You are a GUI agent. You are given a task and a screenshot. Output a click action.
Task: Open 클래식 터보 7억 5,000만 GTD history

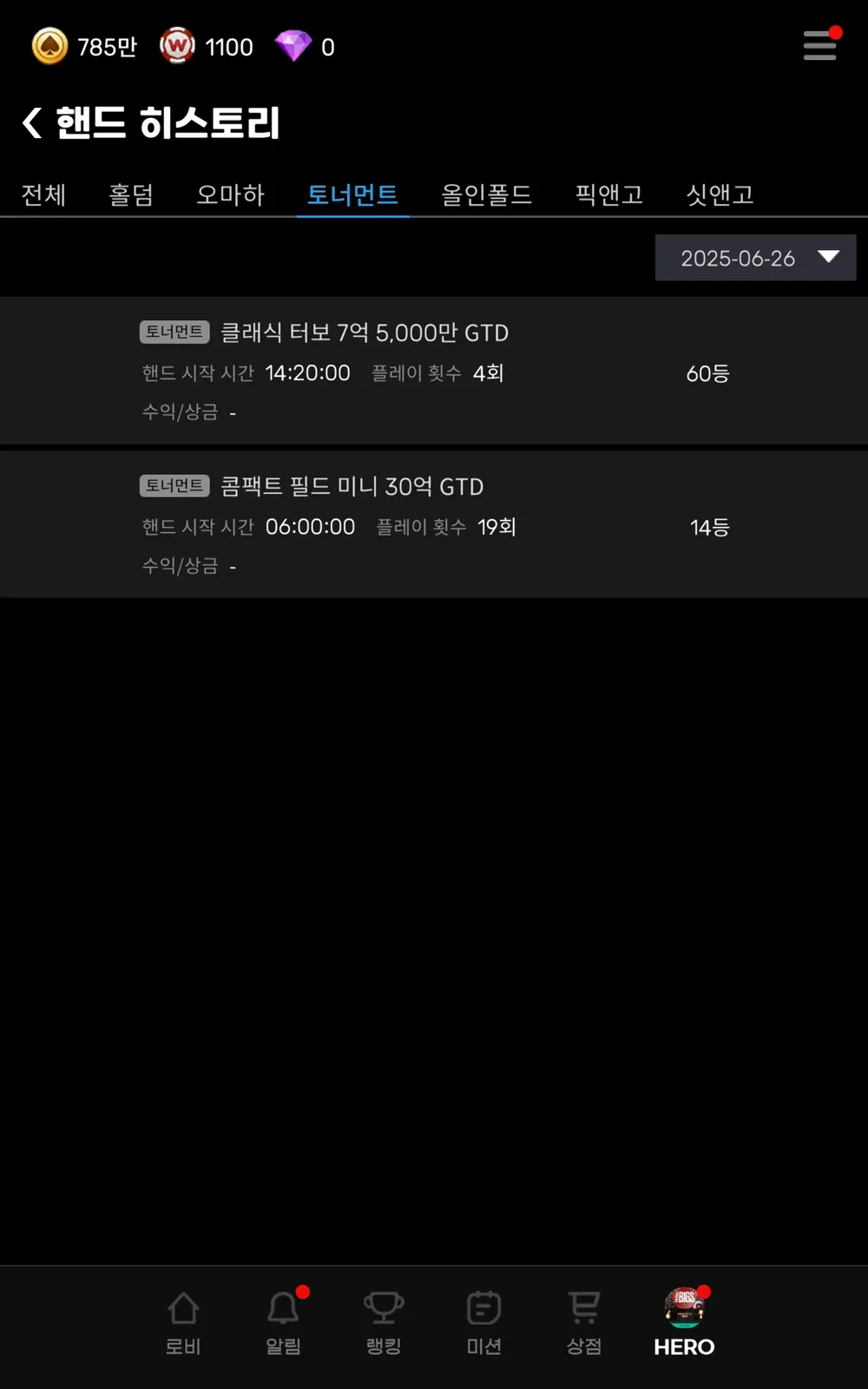tap(434, 372)
